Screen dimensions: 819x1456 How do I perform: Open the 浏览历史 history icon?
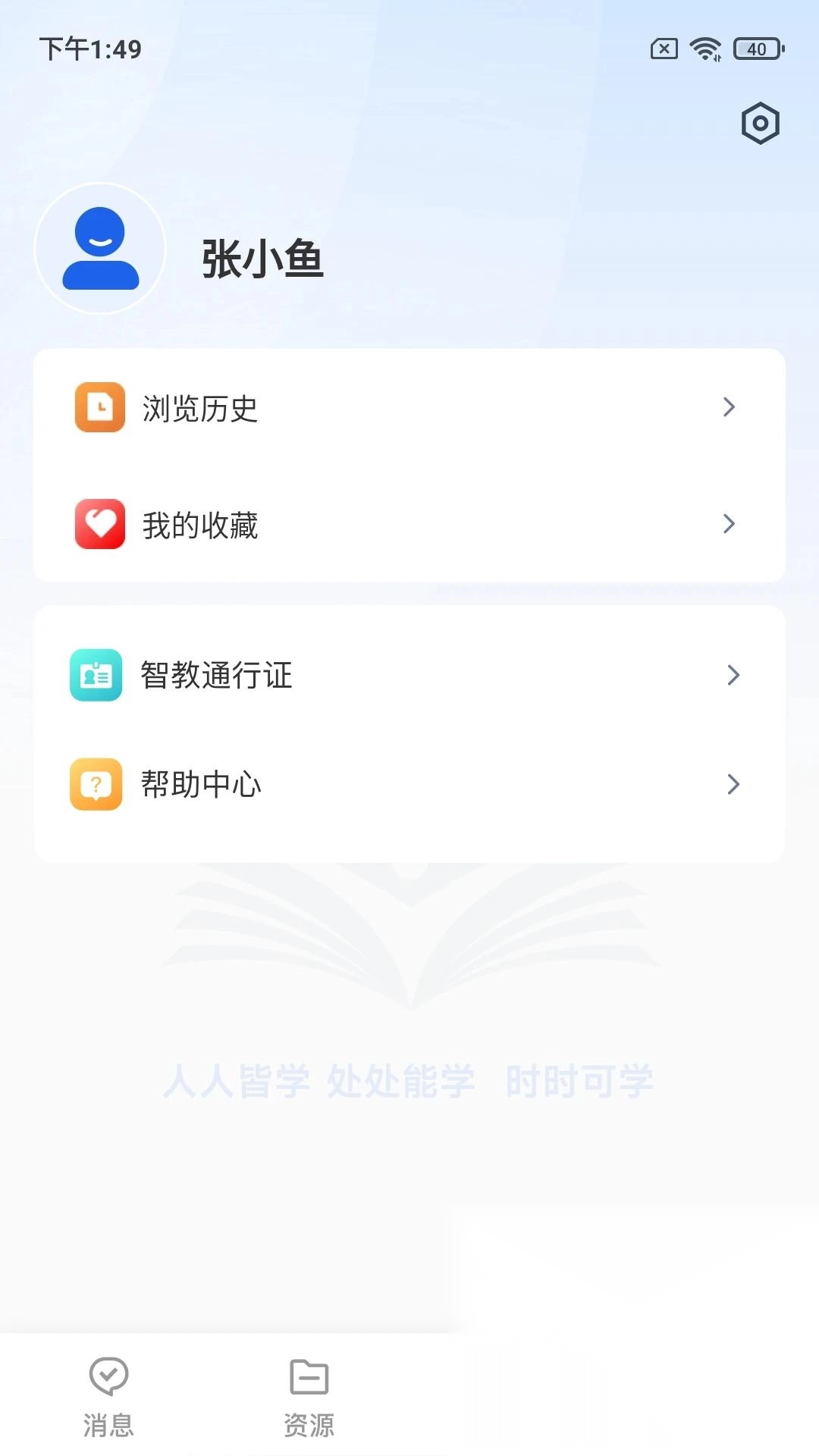99,408
